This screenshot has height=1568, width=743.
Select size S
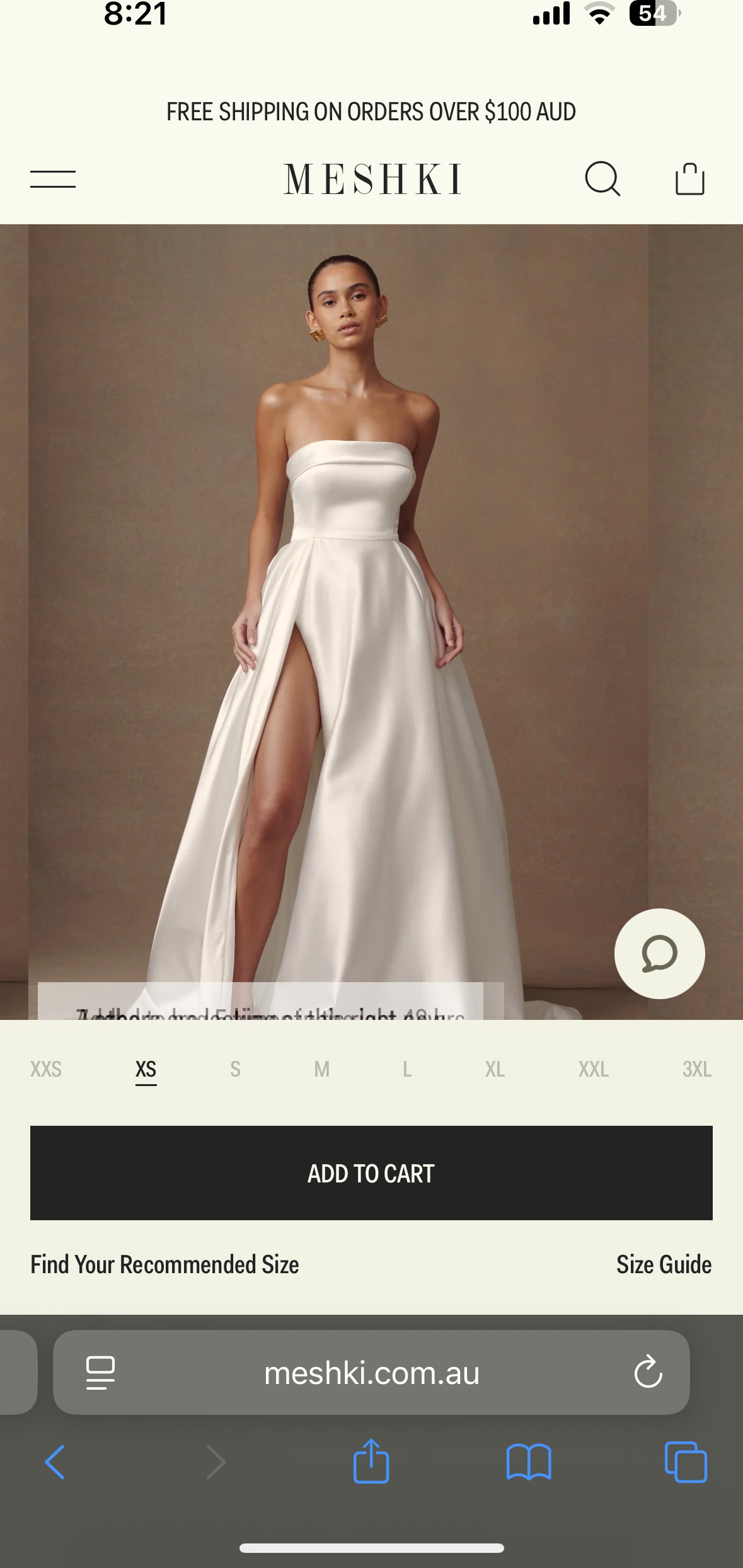(235, 1069)
